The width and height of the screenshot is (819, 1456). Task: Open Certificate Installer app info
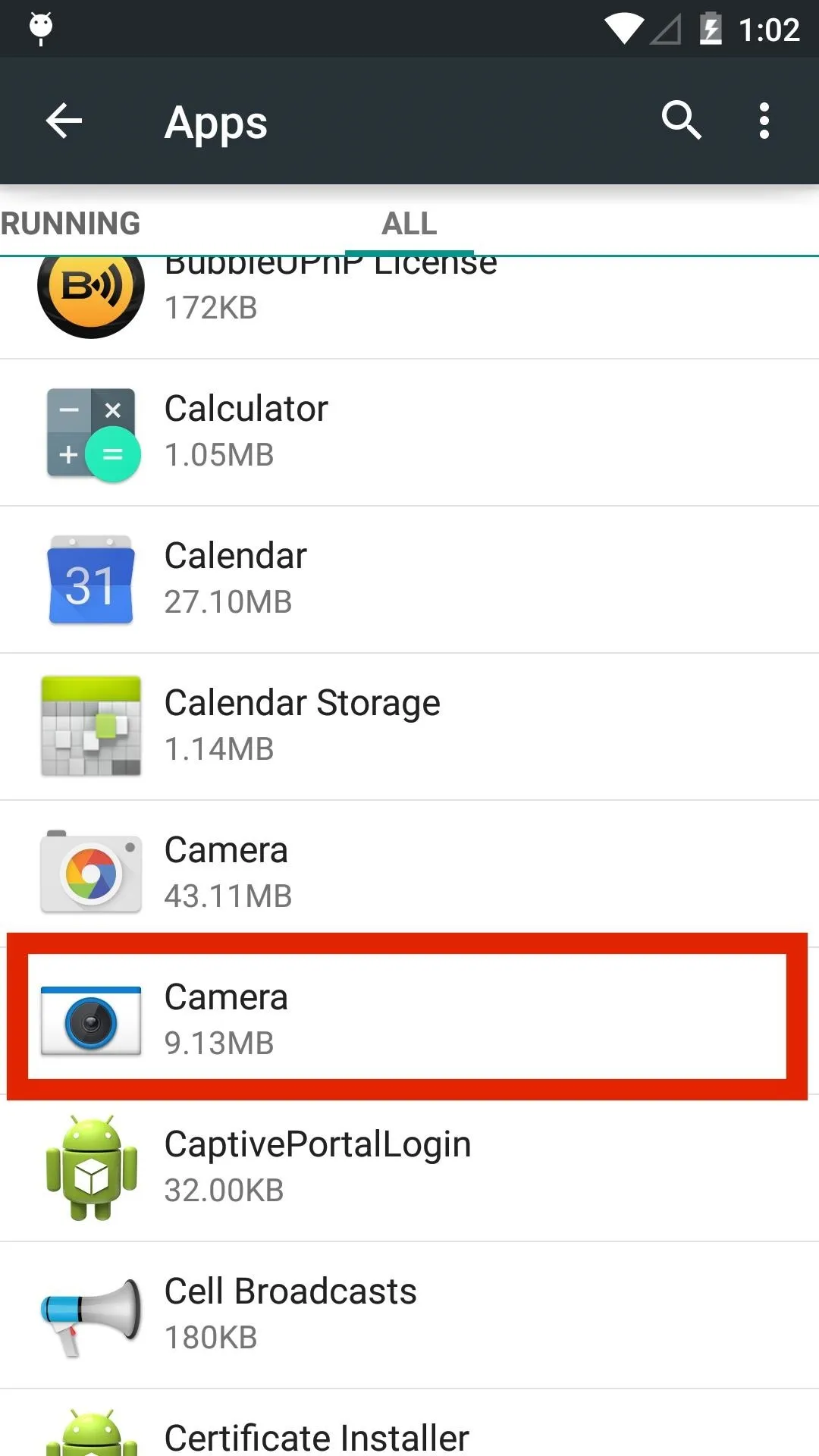click(x=409, y=1423)
